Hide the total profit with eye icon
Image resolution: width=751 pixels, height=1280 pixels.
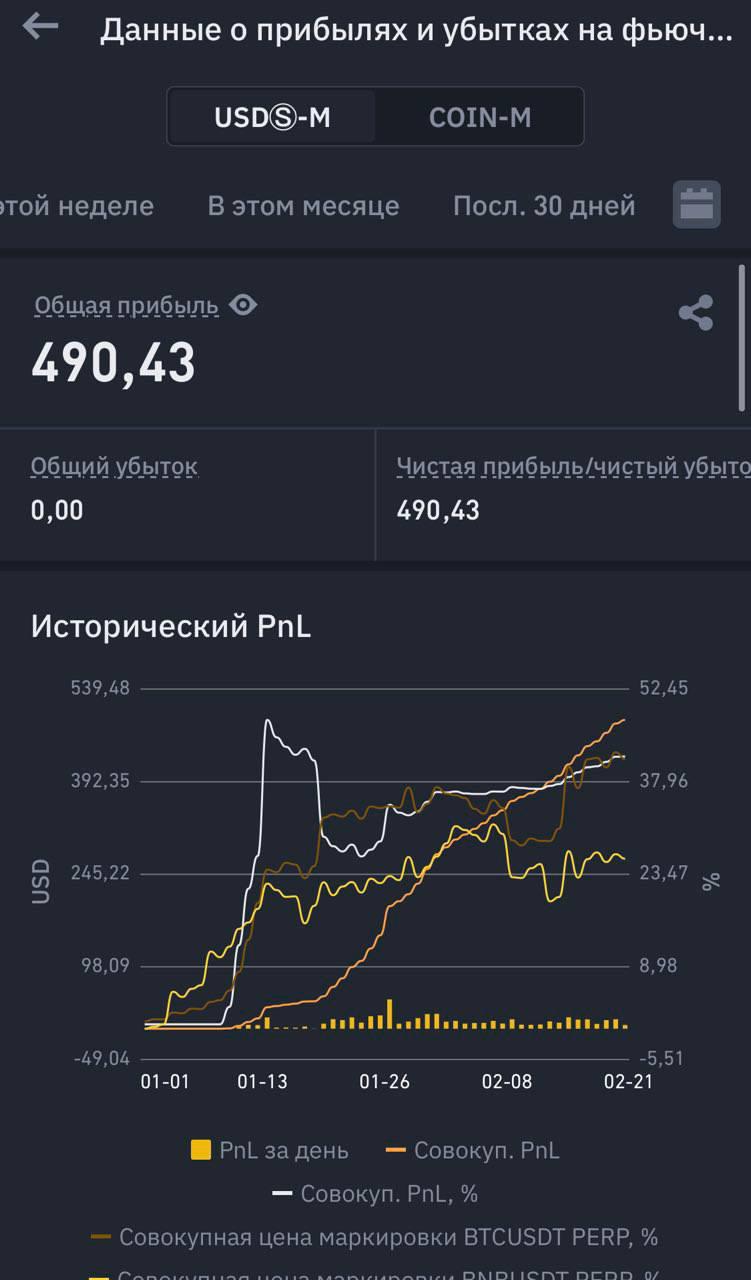(243, 305)
